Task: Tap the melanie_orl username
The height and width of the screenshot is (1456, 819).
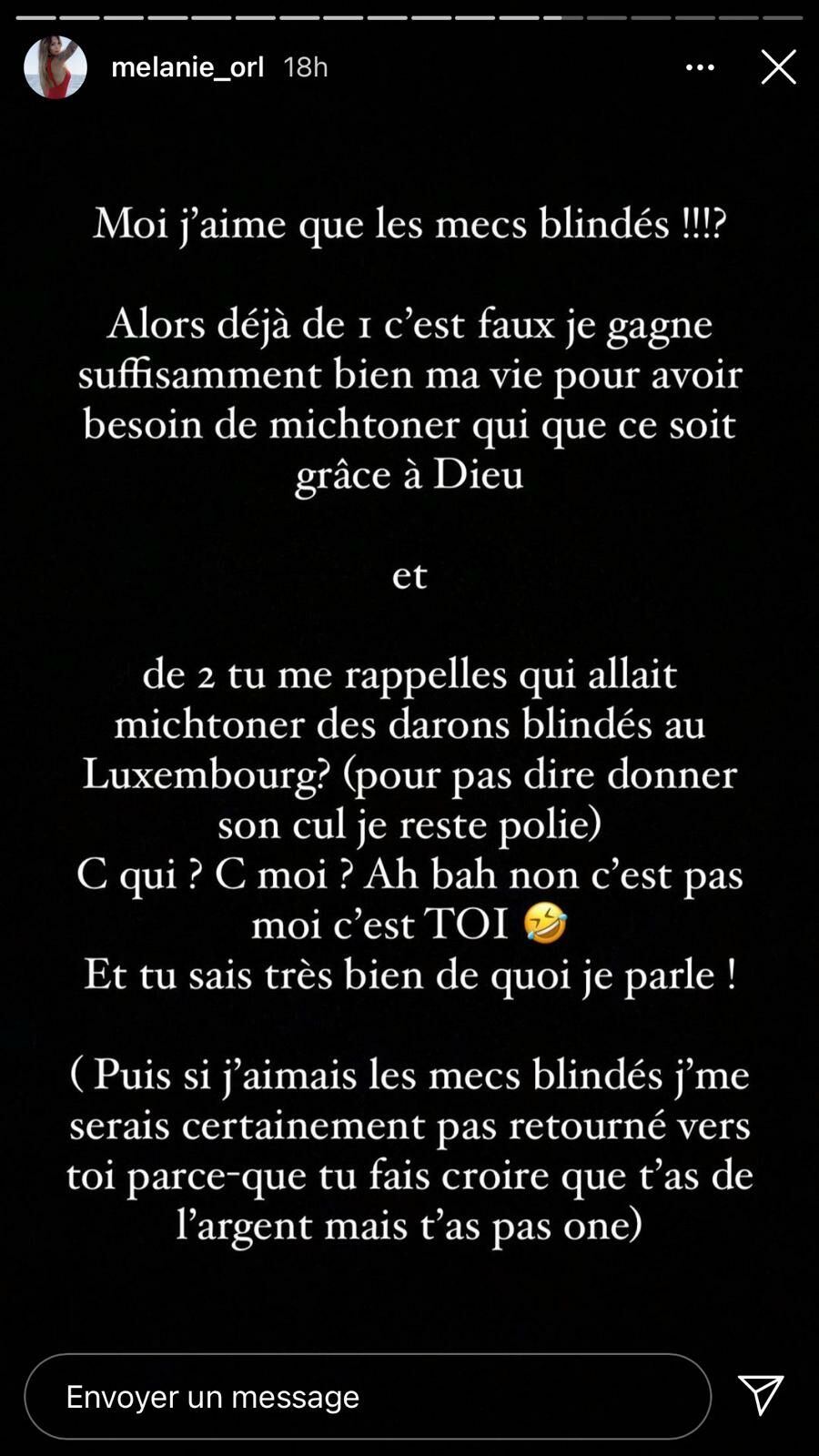Action: coord(187,67)
